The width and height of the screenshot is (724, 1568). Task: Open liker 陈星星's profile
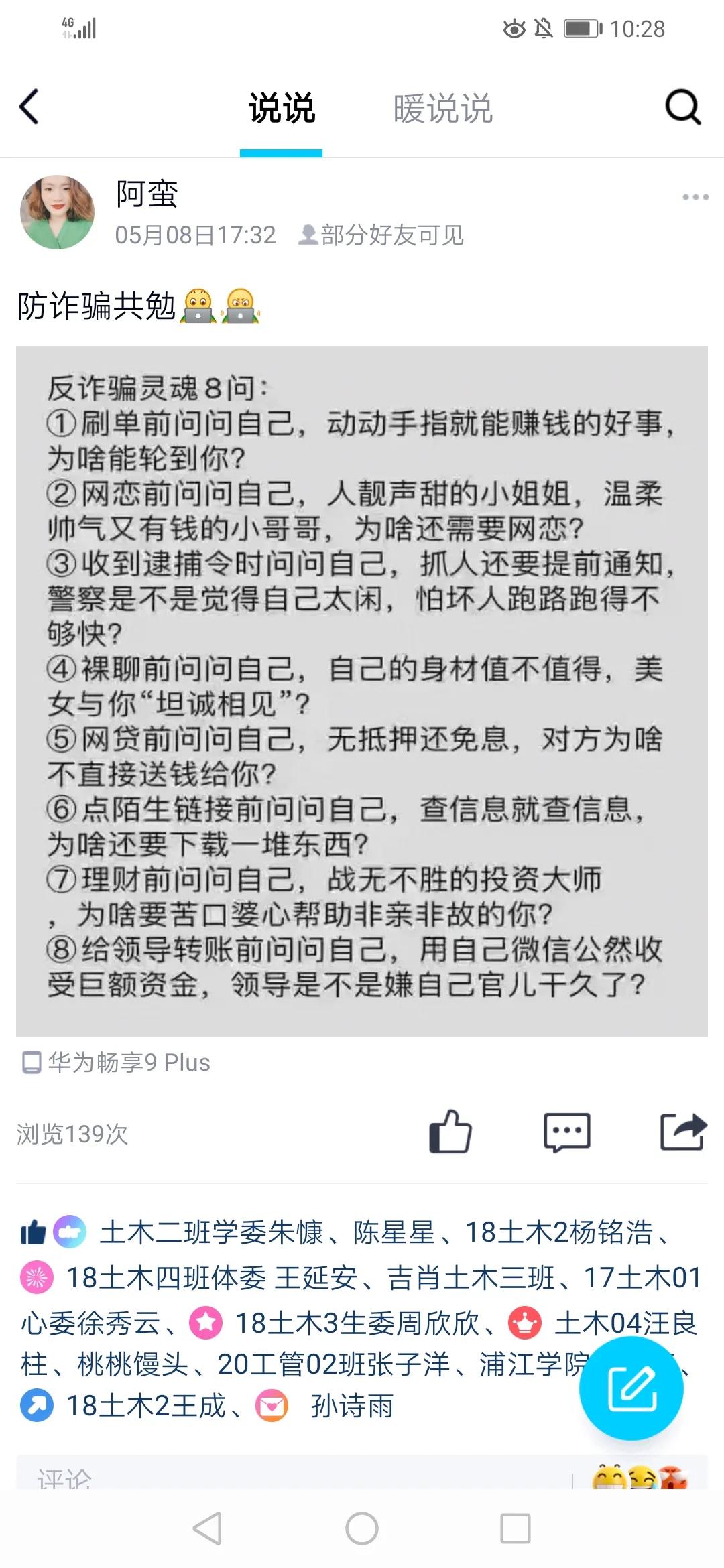[x=394, y=1232]
